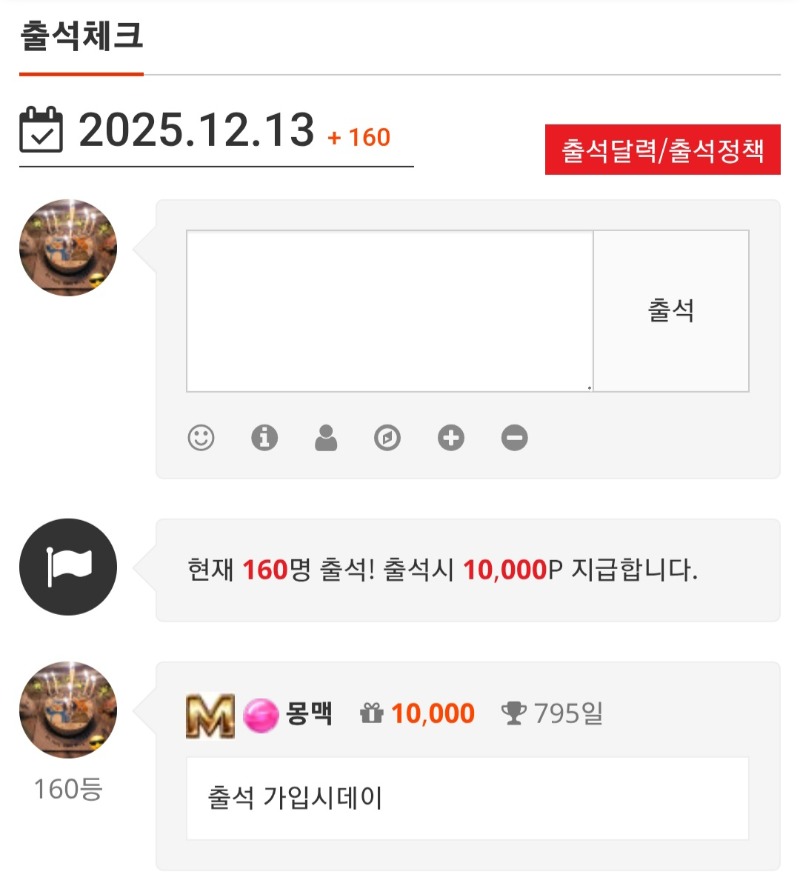Click the person mention icon under the input box
The height and width of the screenshot is (889, 800).
click(325, 437)
